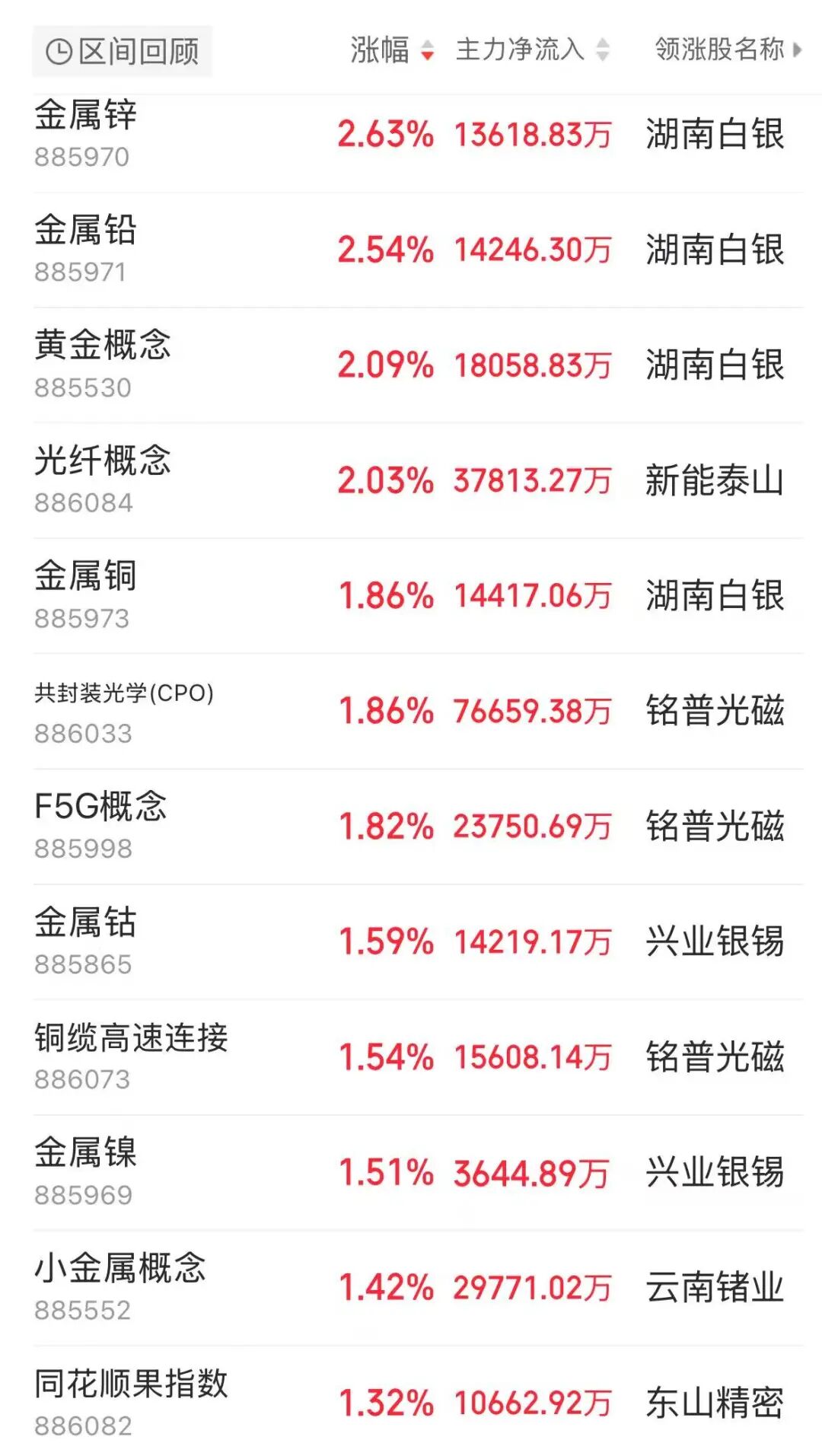Select the 金属铜 sector row

pos(85,594)
